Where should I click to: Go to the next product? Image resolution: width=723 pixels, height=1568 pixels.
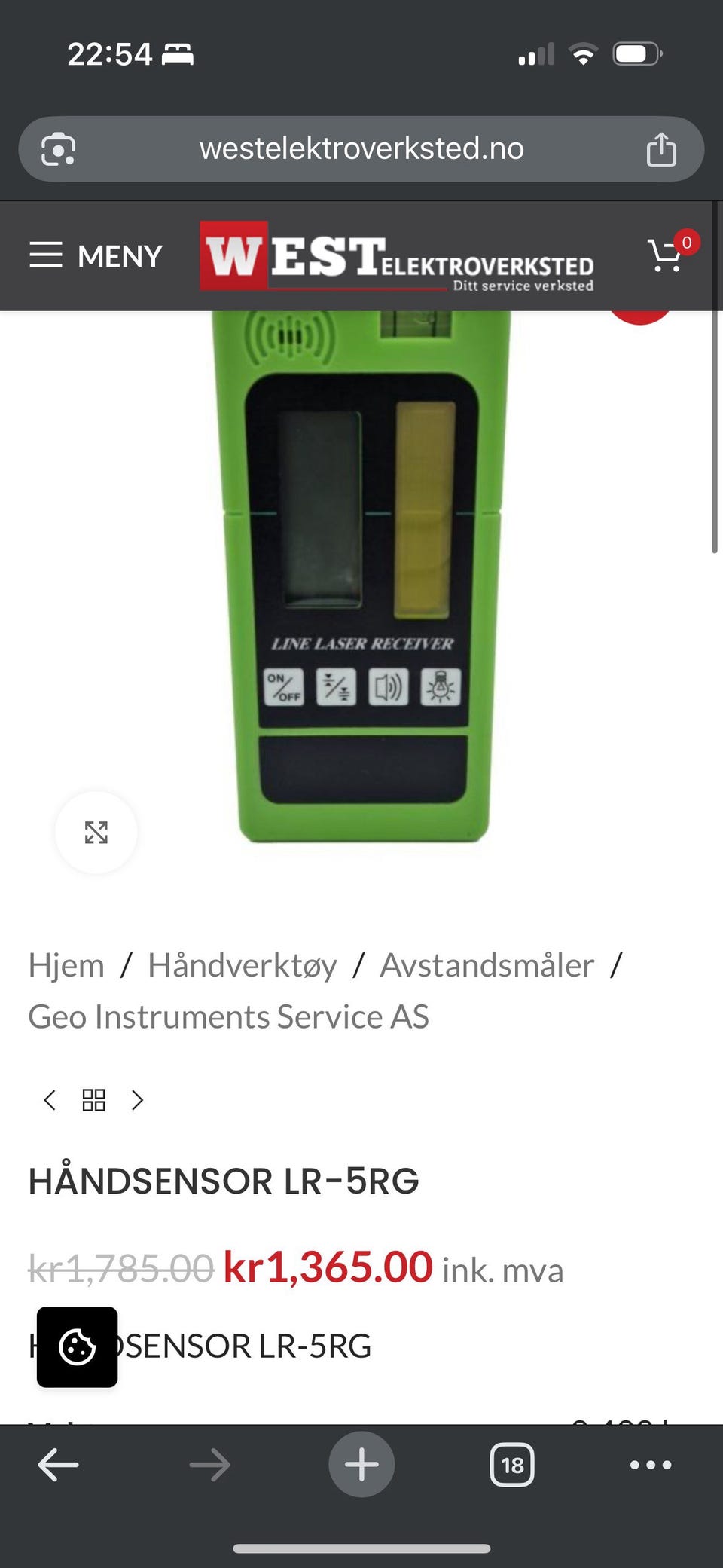137,1100
